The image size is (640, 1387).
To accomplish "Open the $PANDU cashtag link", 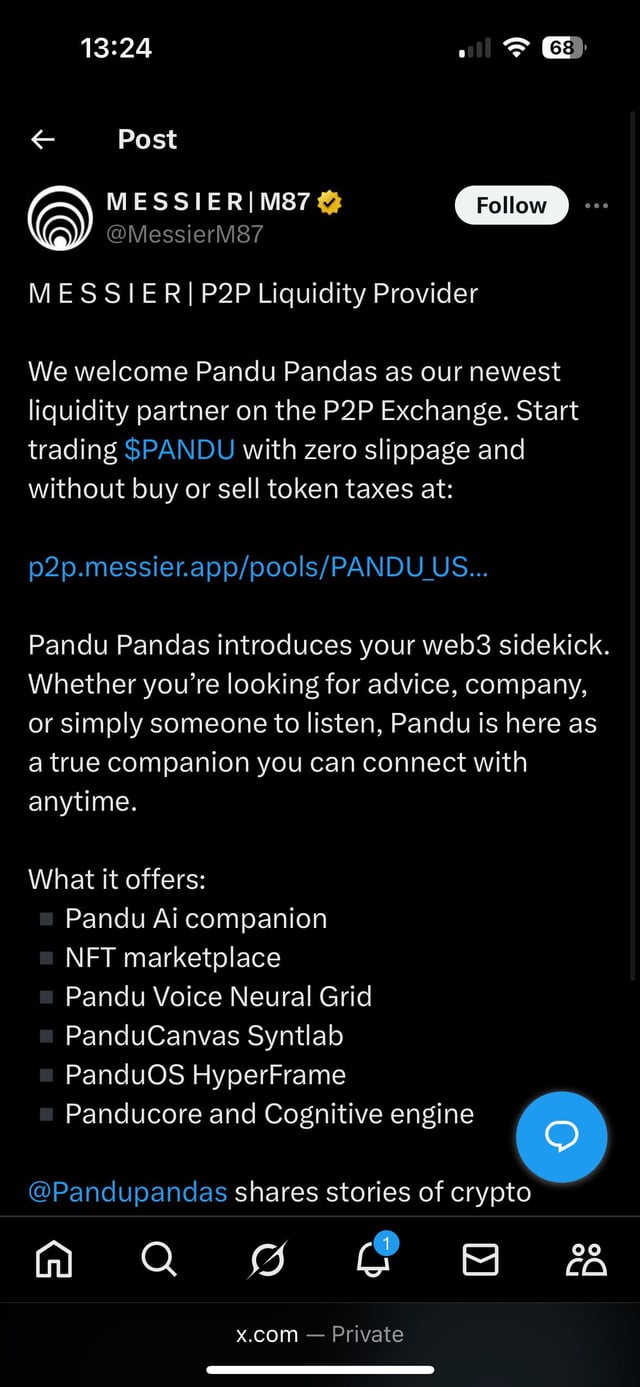I will tap(180, 450).
